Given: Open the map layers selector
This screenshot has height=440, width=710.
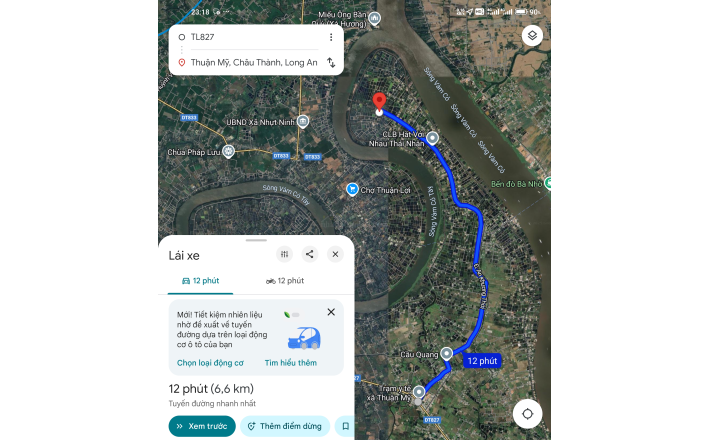Looking at the screenshot, I should coord(532,36).
